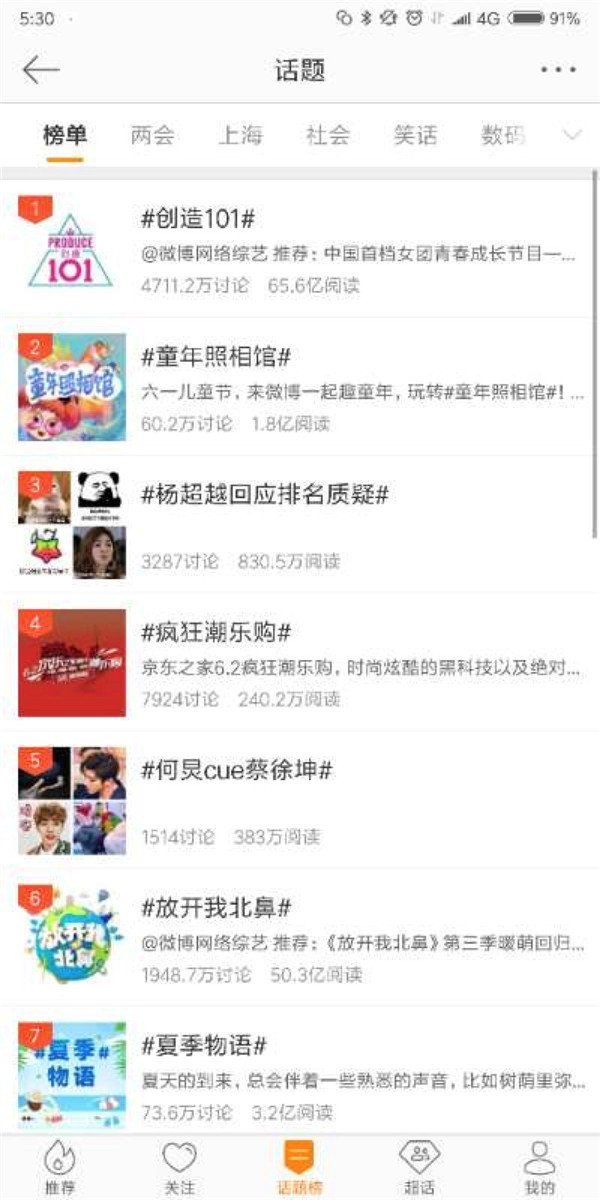View topic #何炅cue蔡徐坤#

237,770
